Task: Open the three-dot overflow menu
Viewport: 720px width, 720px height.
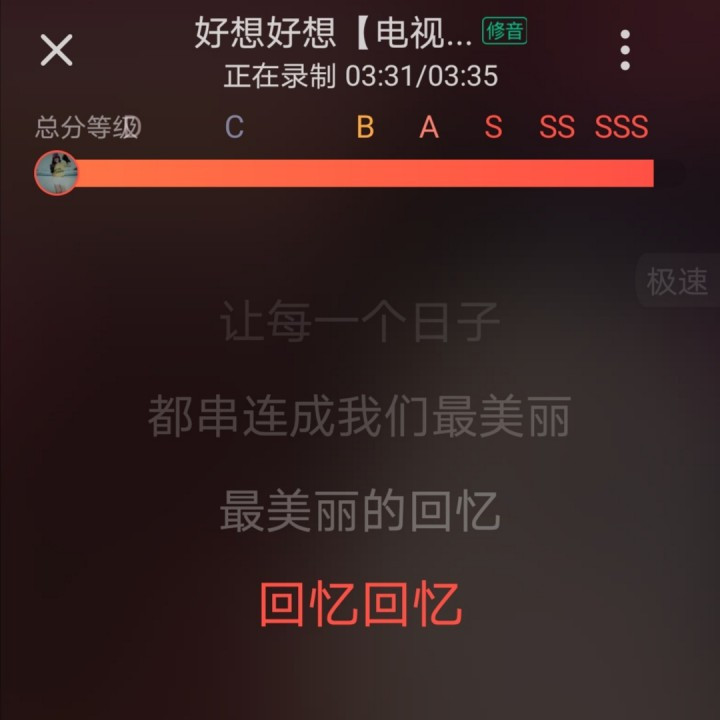Action: click(625, 49)
